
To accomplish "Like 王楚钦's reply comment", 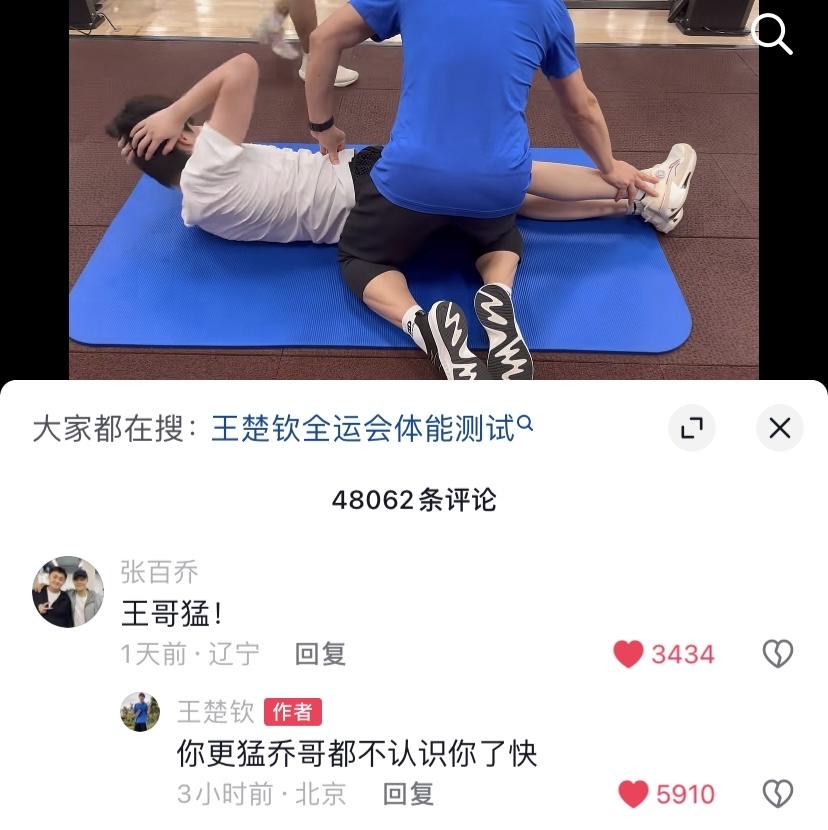I will pyautogui.click(x=634, y=794).
